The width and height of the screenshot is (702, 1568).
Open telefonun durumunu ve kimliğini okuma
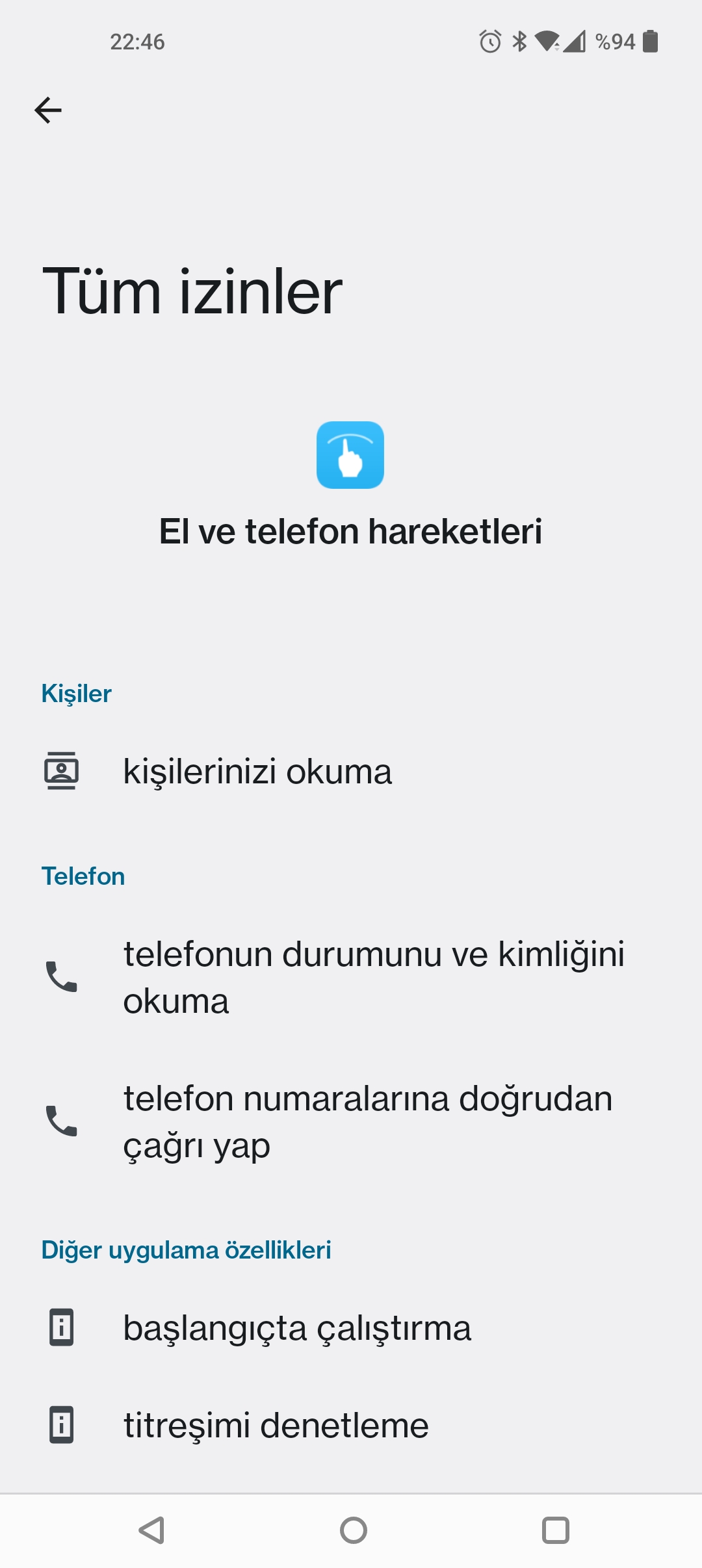click(351, 977)
